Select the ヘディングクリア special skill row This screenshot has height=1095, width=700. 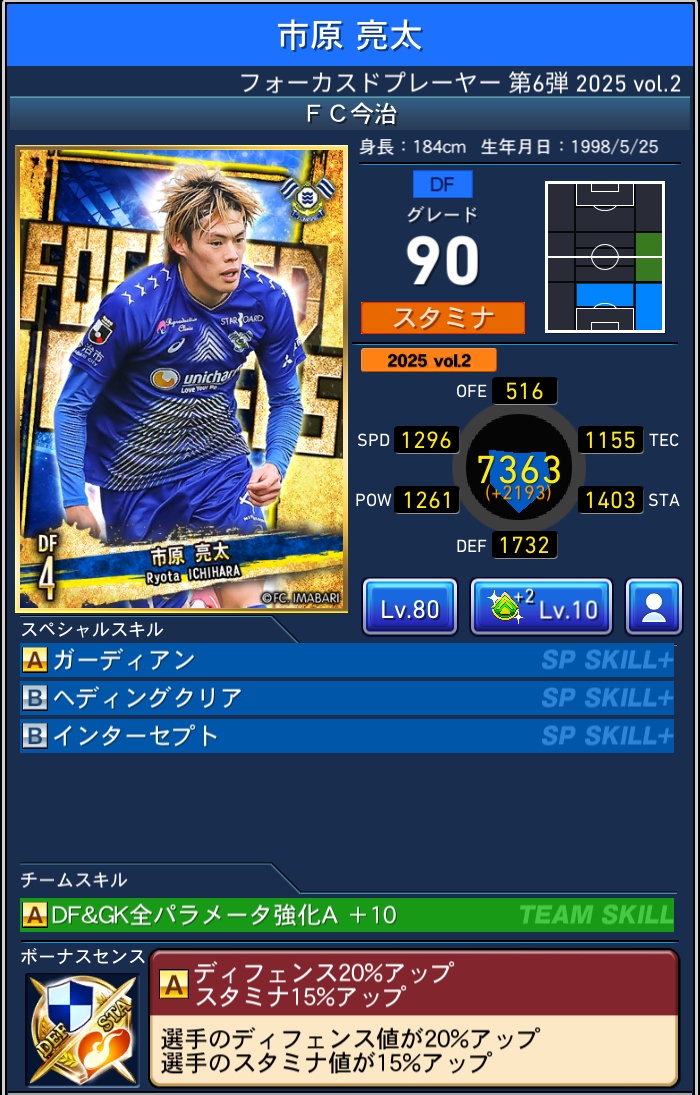coord(346,698)
